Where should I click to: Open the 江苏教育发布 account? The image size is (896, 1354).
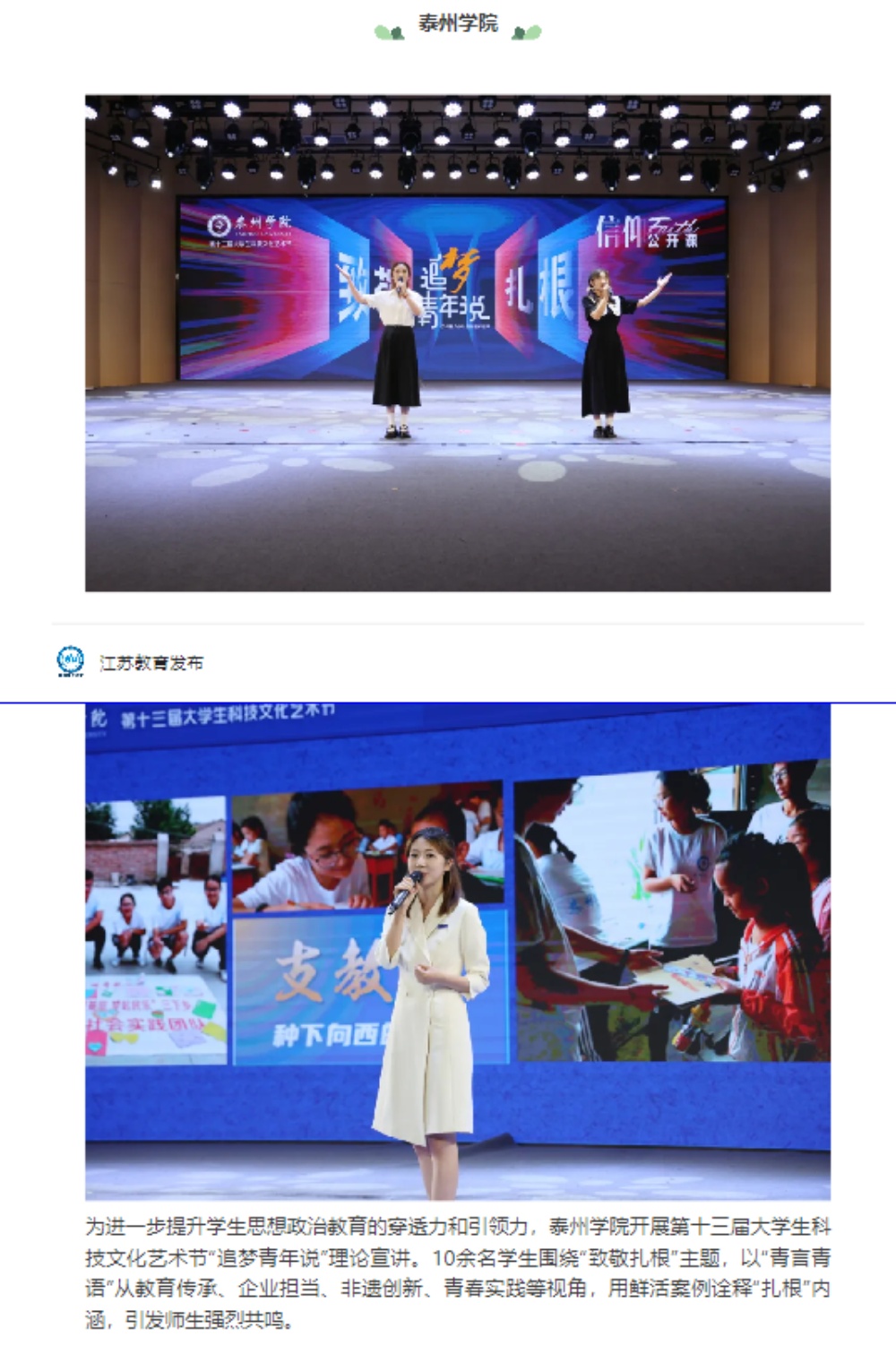coord(151,663)
